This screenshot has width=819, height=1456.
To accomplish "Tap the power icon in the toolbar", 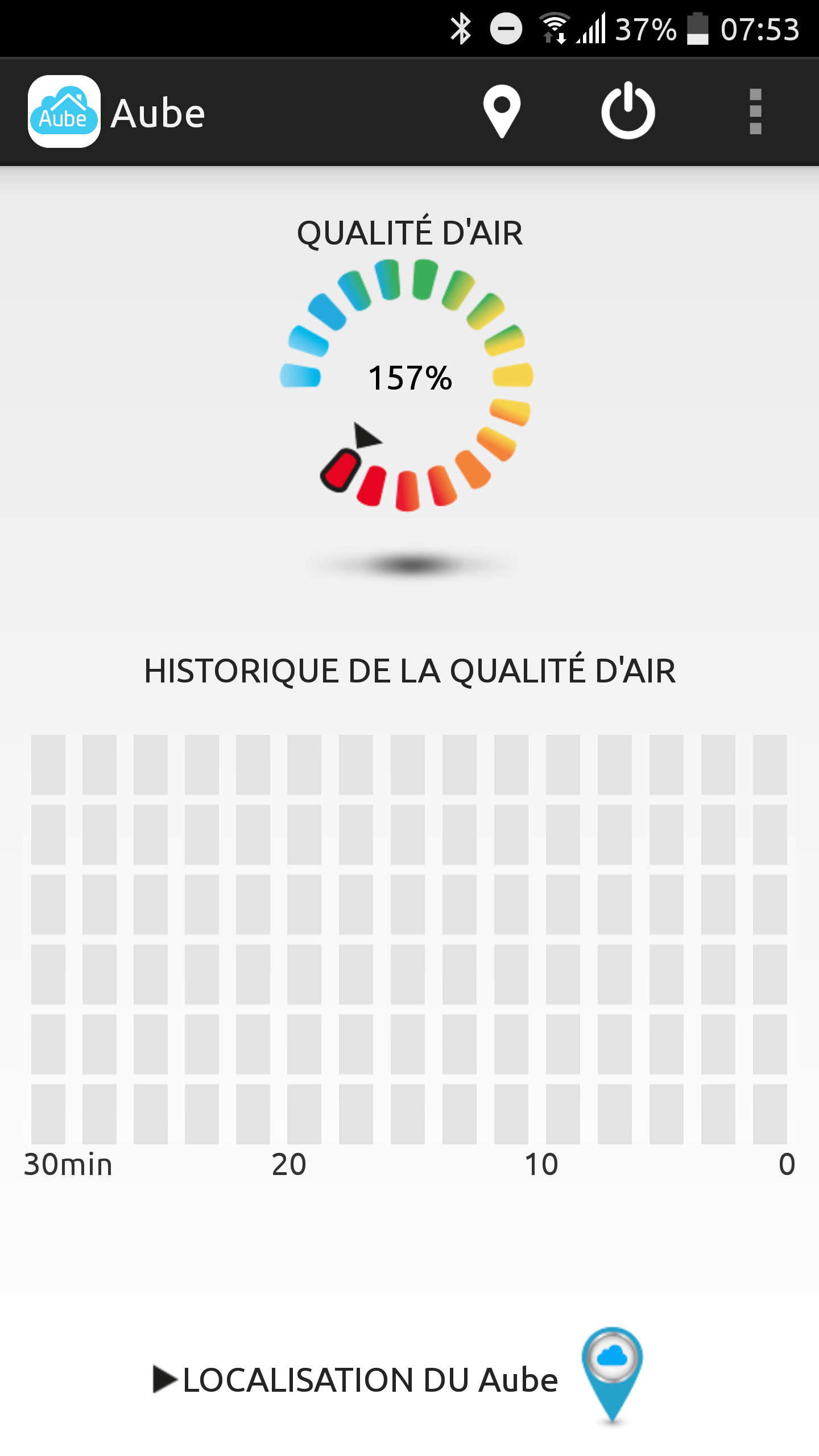I will pyautogui.click(x=628, y=111).
